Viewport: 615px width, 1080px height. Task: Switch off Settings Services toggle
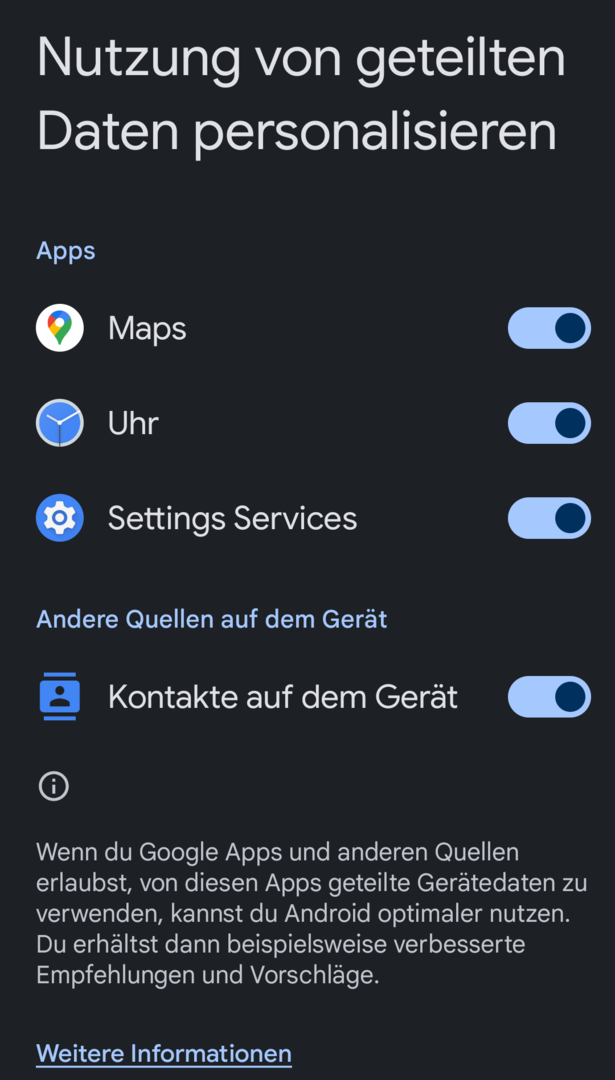click(x=549, y=518)
